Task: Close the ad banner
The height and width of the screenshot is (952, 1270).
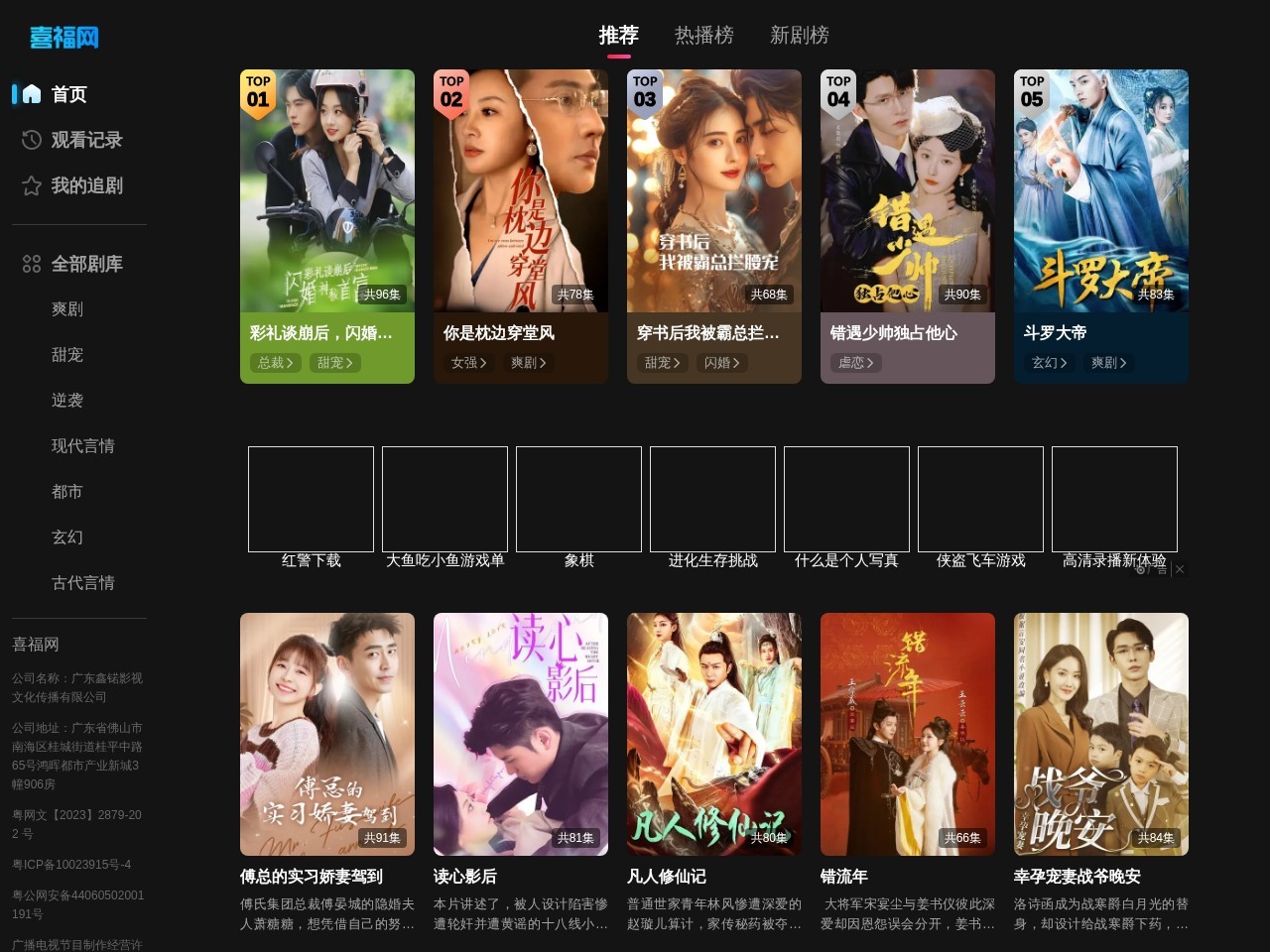Action: click(1180, 569)
